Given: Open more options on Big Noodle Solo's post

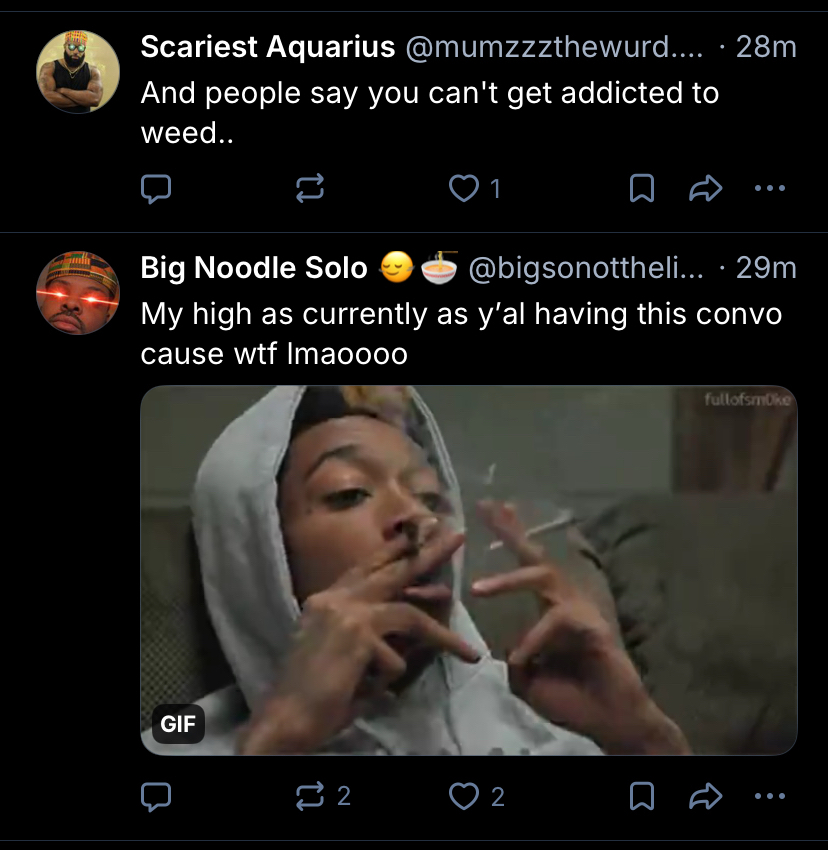Looking at the screenshot, I should 769,796.
